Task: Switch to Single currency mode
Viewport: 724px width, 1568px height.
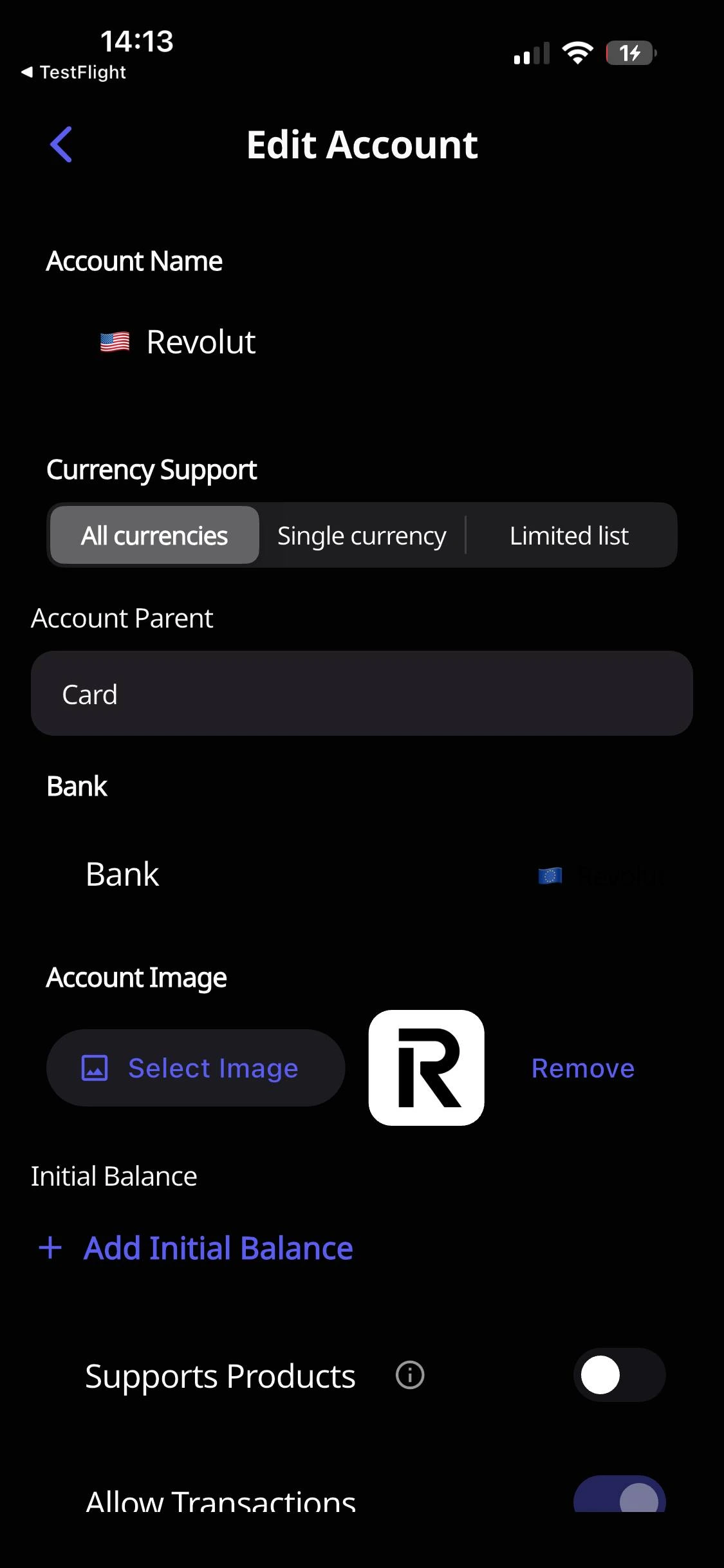Action: coord(361,535)
